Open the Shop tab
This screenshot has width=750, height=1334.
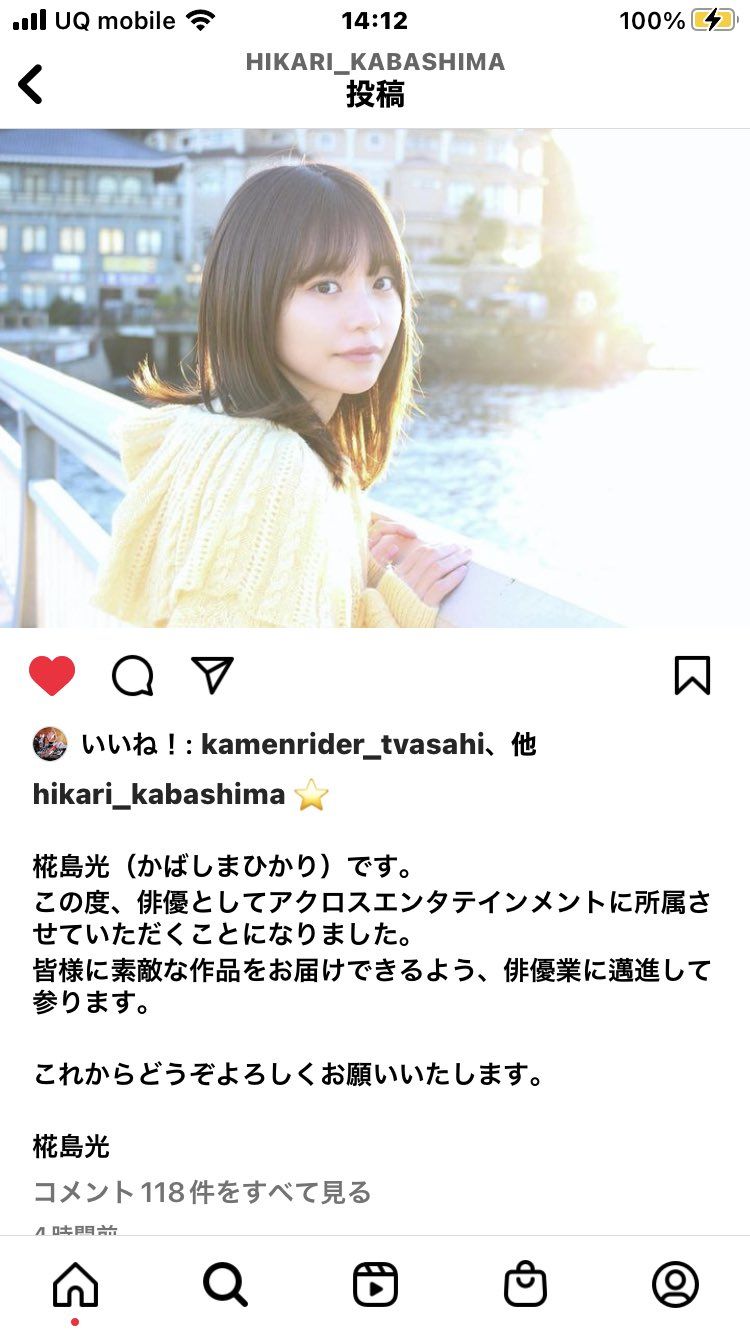pos(525,1284)
